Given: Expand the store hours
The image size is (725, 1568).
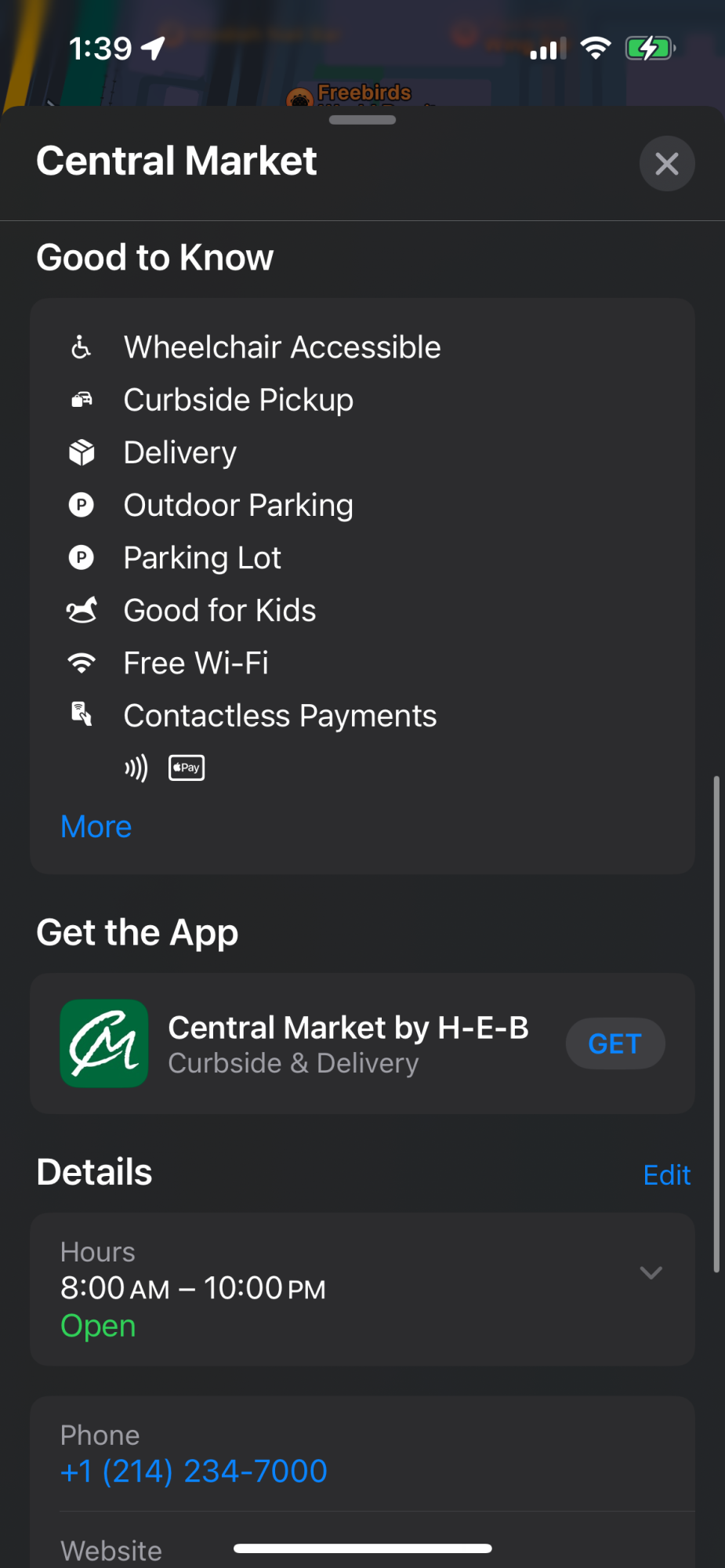Looking at the screenshot, I should pyautogui.click(x=651, y=1273).
